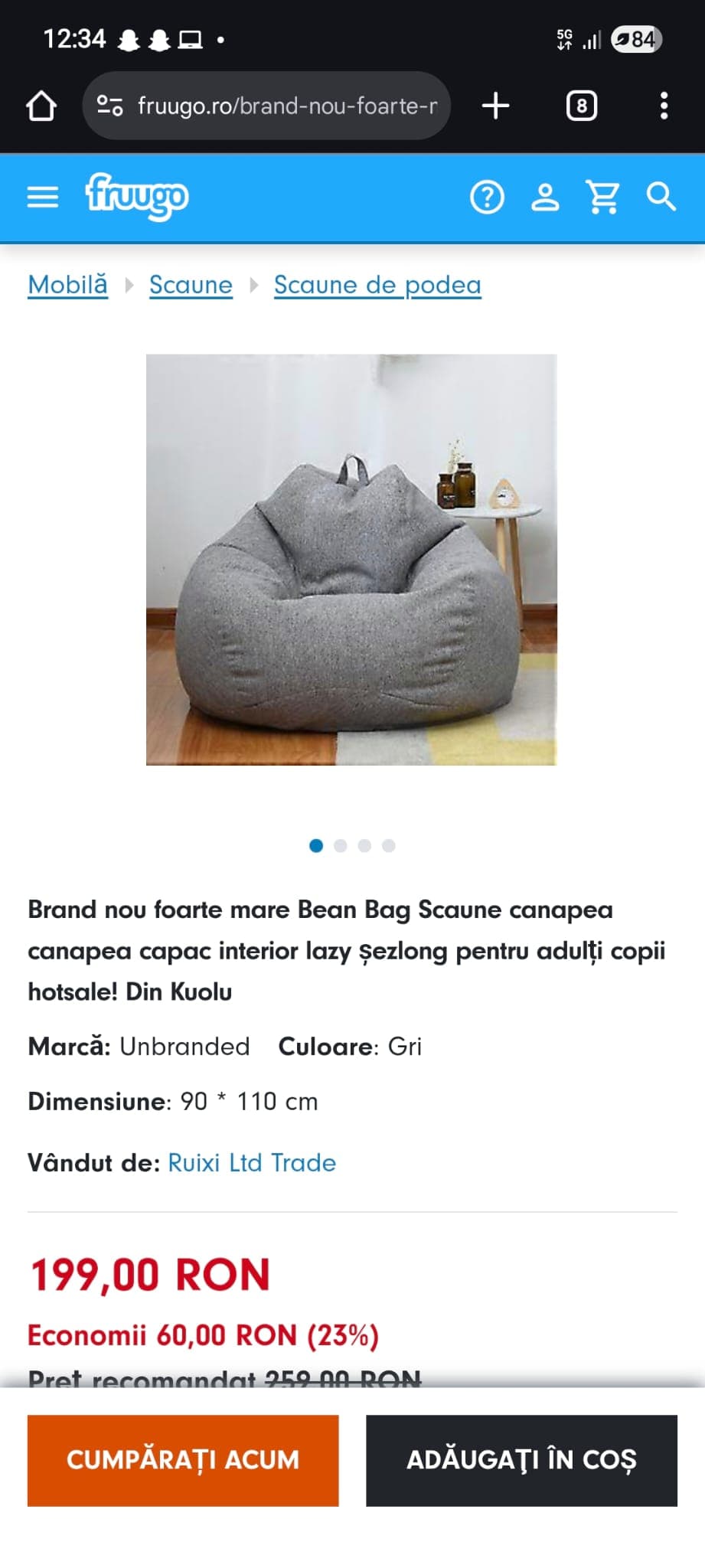
Task: Open the account profile icon
Action: tap(545, 198)
